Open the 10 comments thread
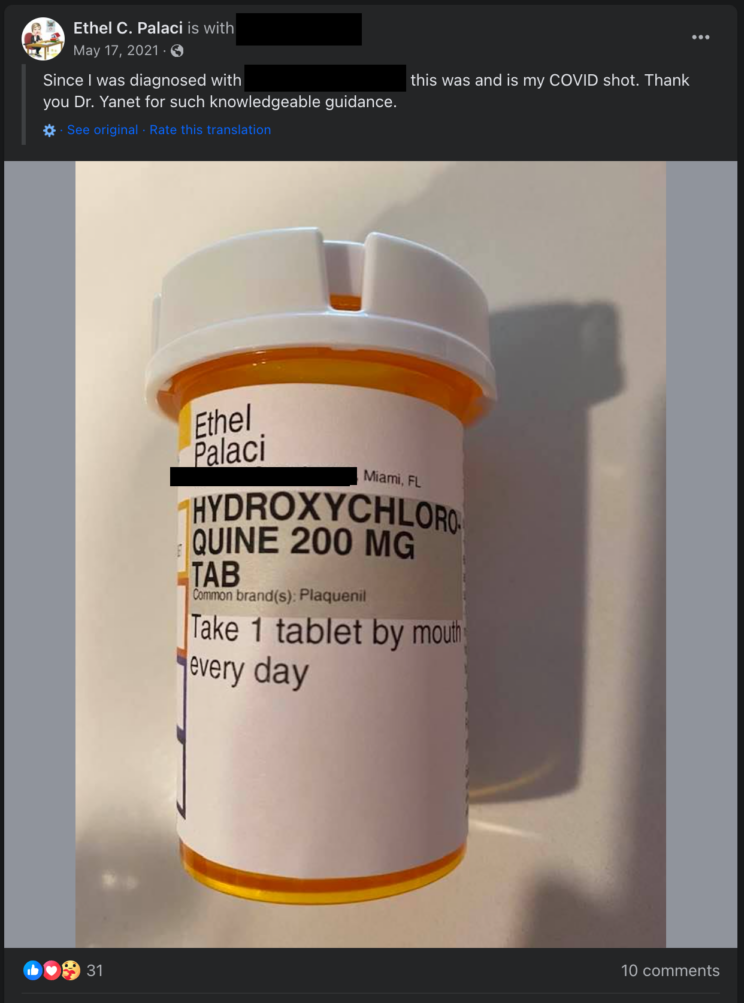 point(669,970)
